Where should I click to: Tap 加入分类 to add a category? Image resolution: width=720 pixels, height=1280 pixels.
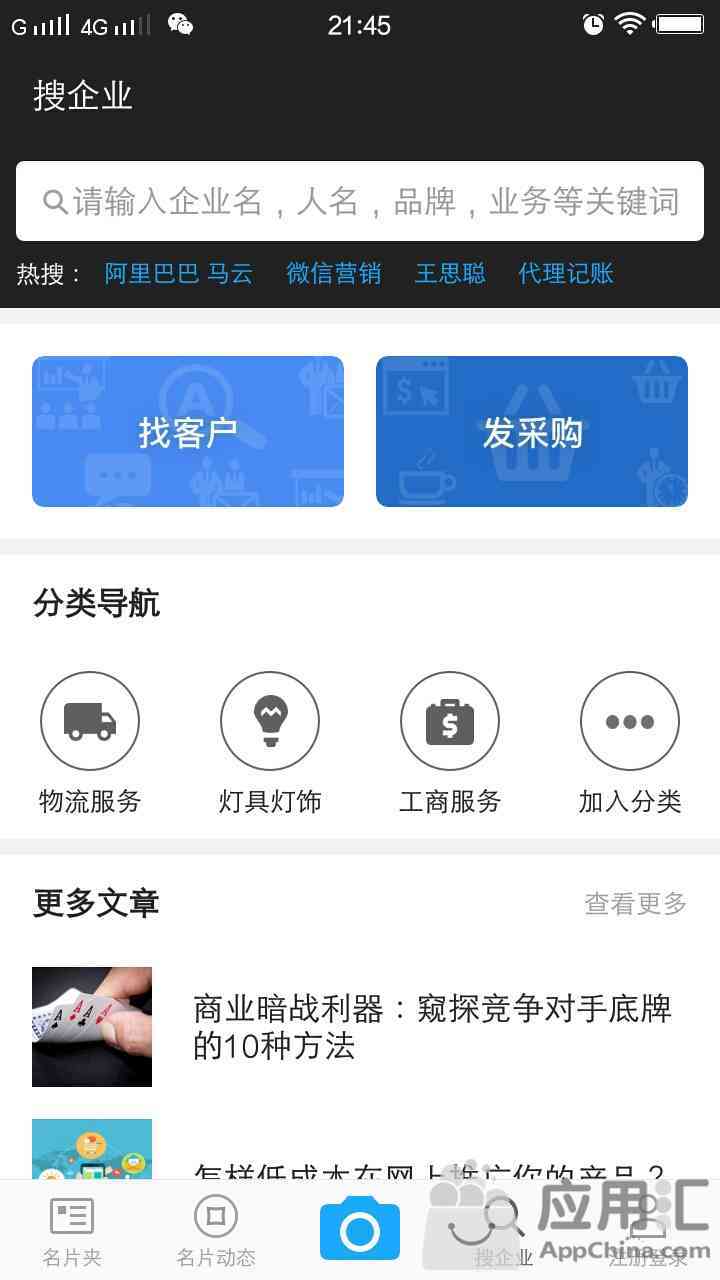[630, 743]
